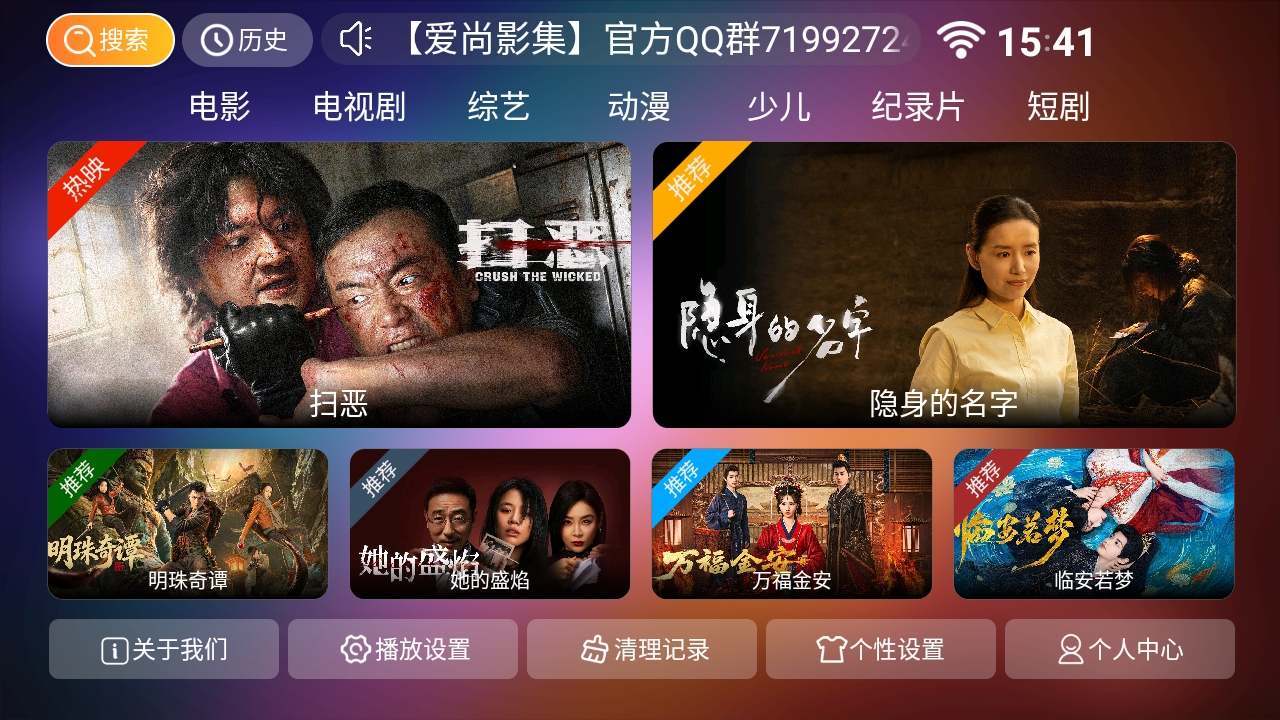Open 关于我们 about page
The height and width of the screenshot is (720, 1280).
(164, 649)
